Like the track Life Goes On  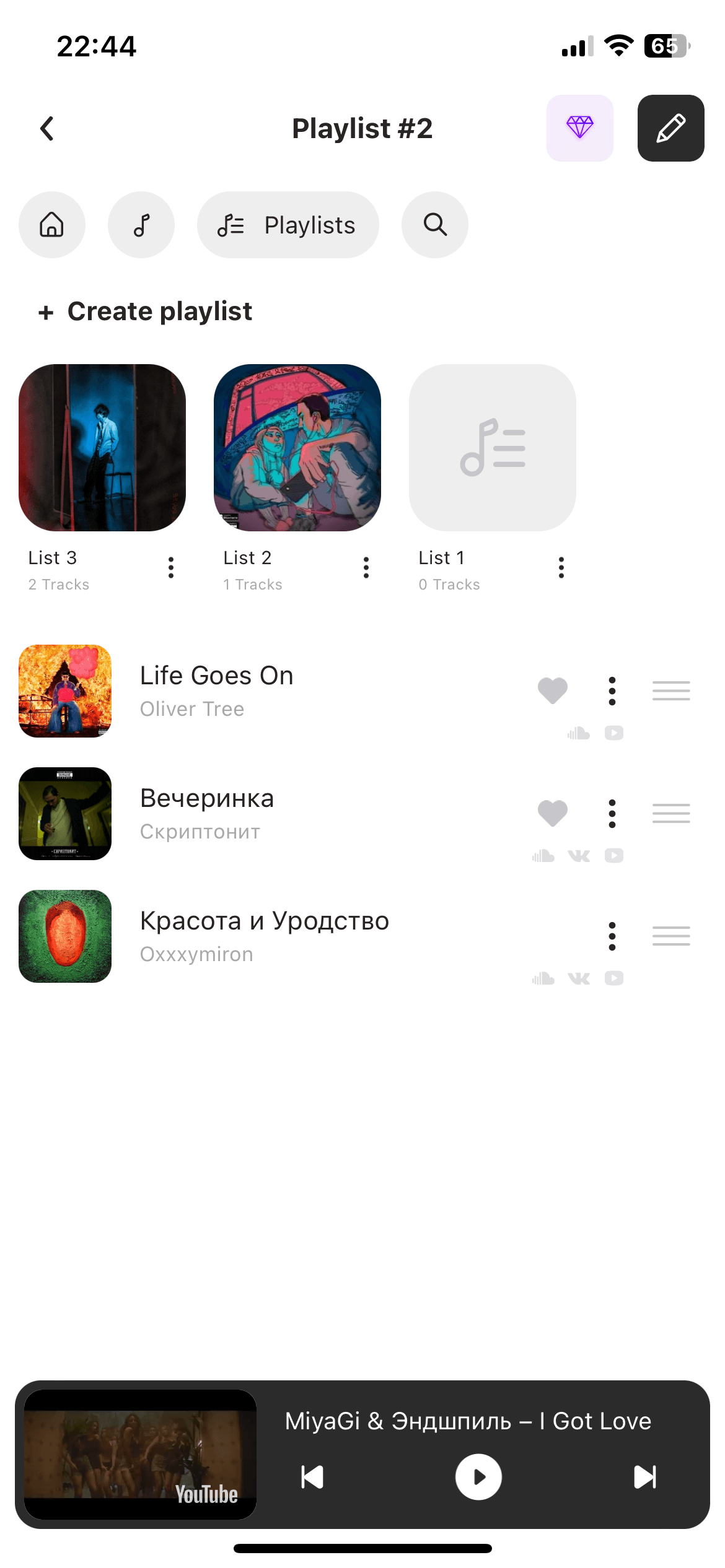click(553, 690)
